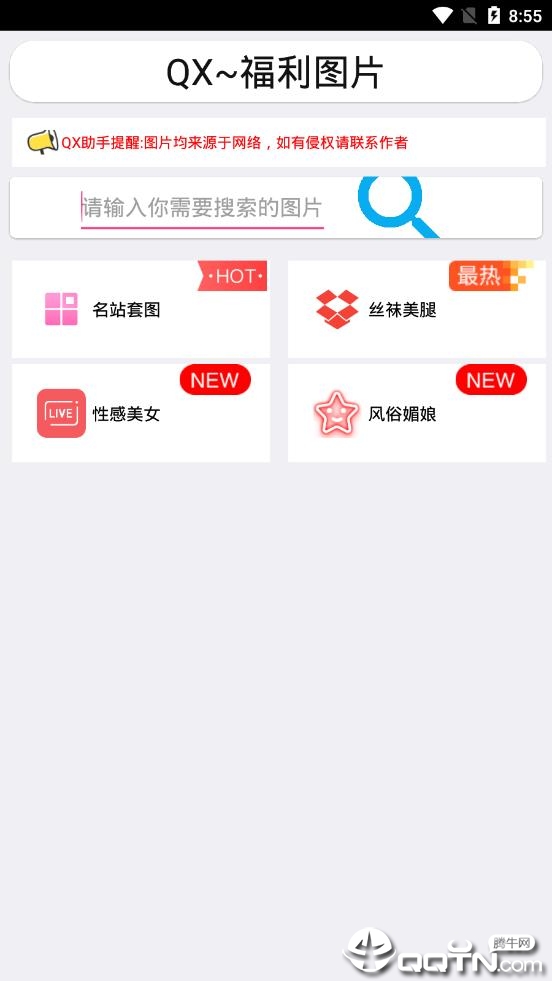Open the 风俗媚娘 category
Image resolution: width=552 pixels, height=981 pixels.
point(416,413)
